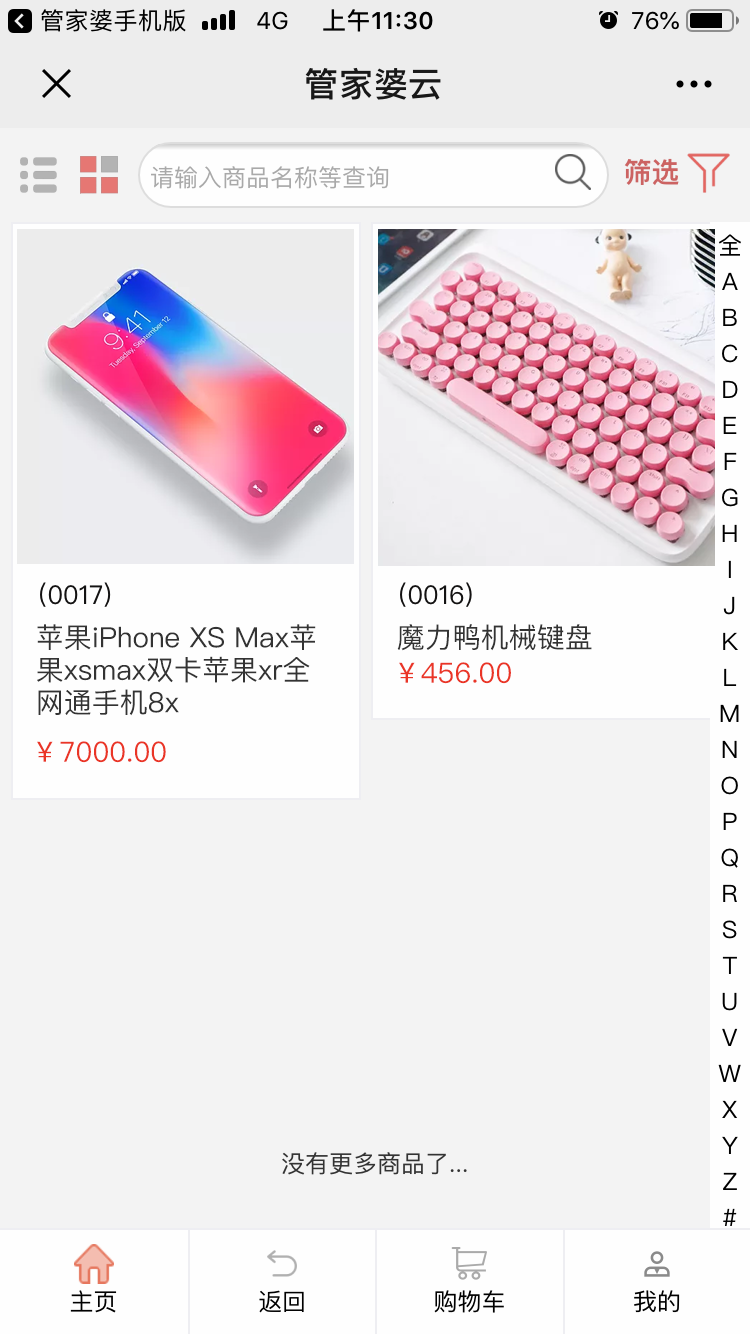The height and width of the screenshot is (1334, 750).
Task: Open the 筛选 filter options
Action: coord(676,173)
